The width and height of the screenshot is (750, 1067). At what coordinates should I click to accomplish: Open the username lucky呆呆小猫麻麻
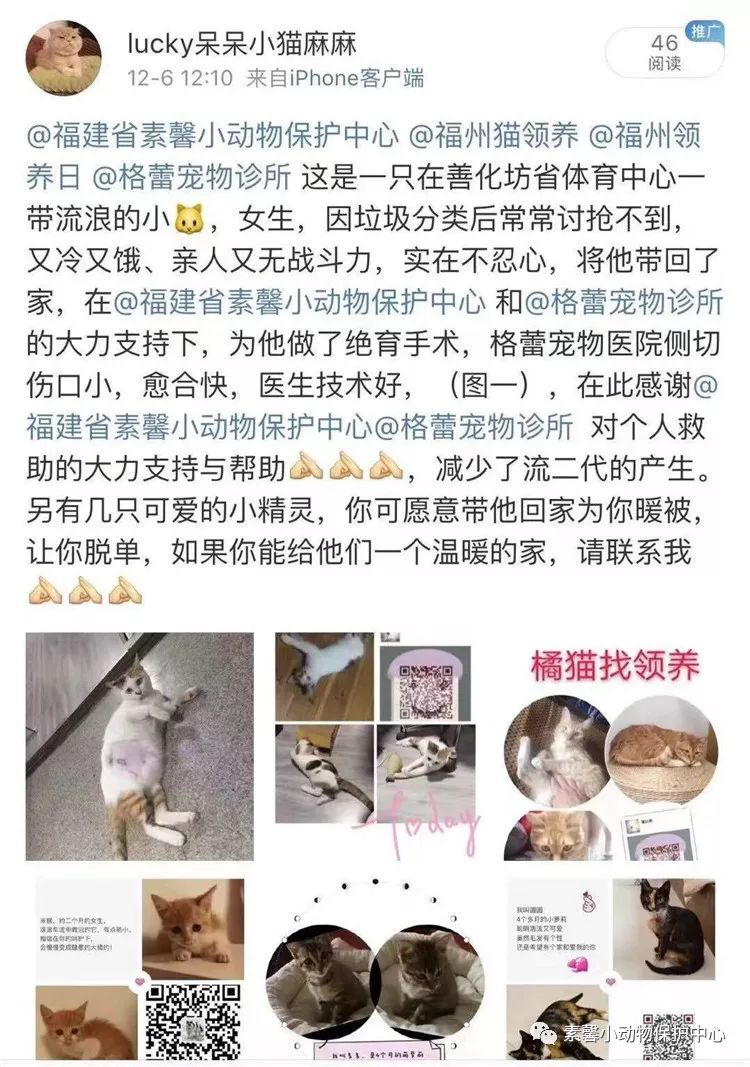pyautogui.click(x=243, y=43)
